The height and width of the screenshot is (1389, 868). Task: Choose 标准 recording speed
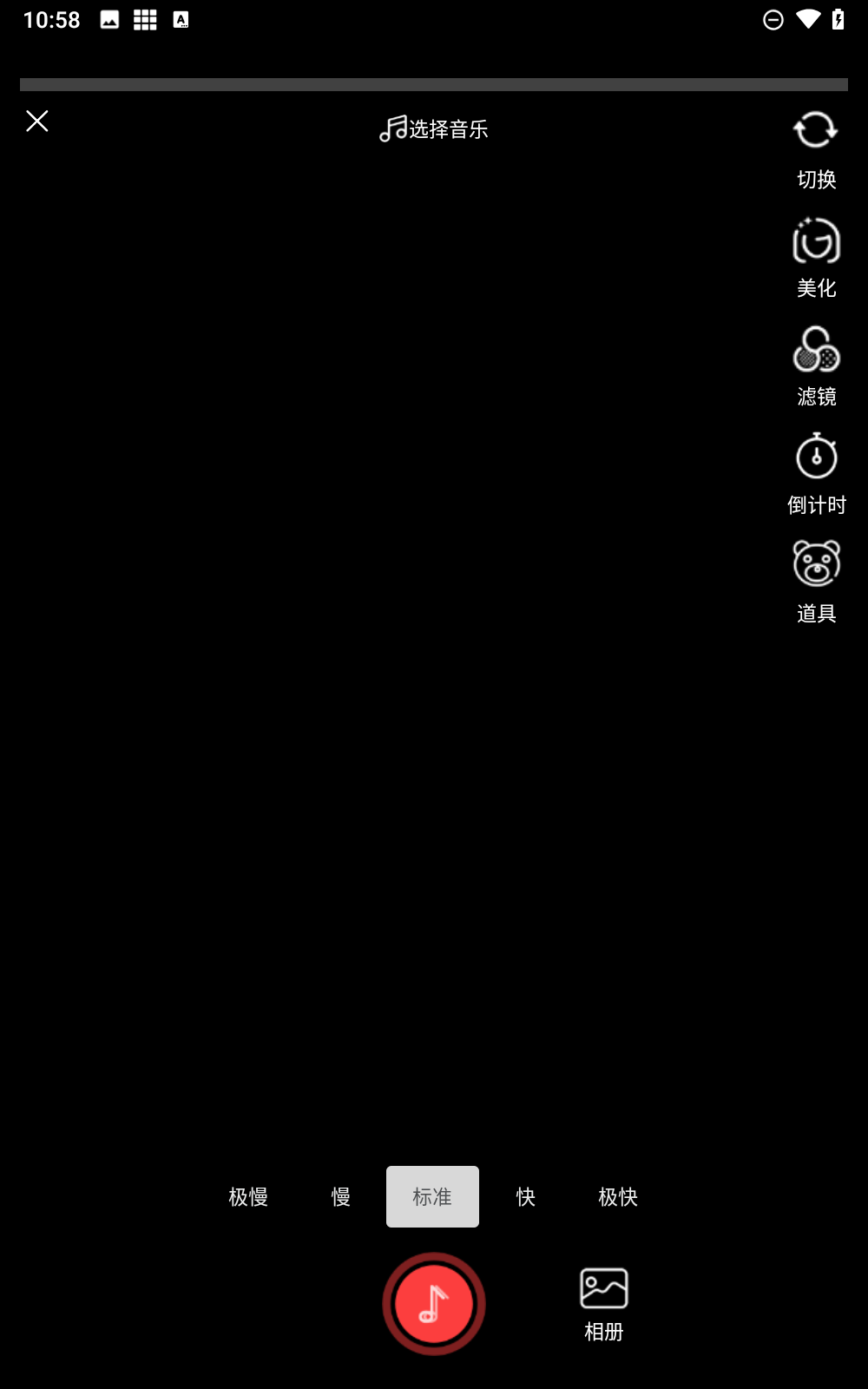pos(432,1197)
